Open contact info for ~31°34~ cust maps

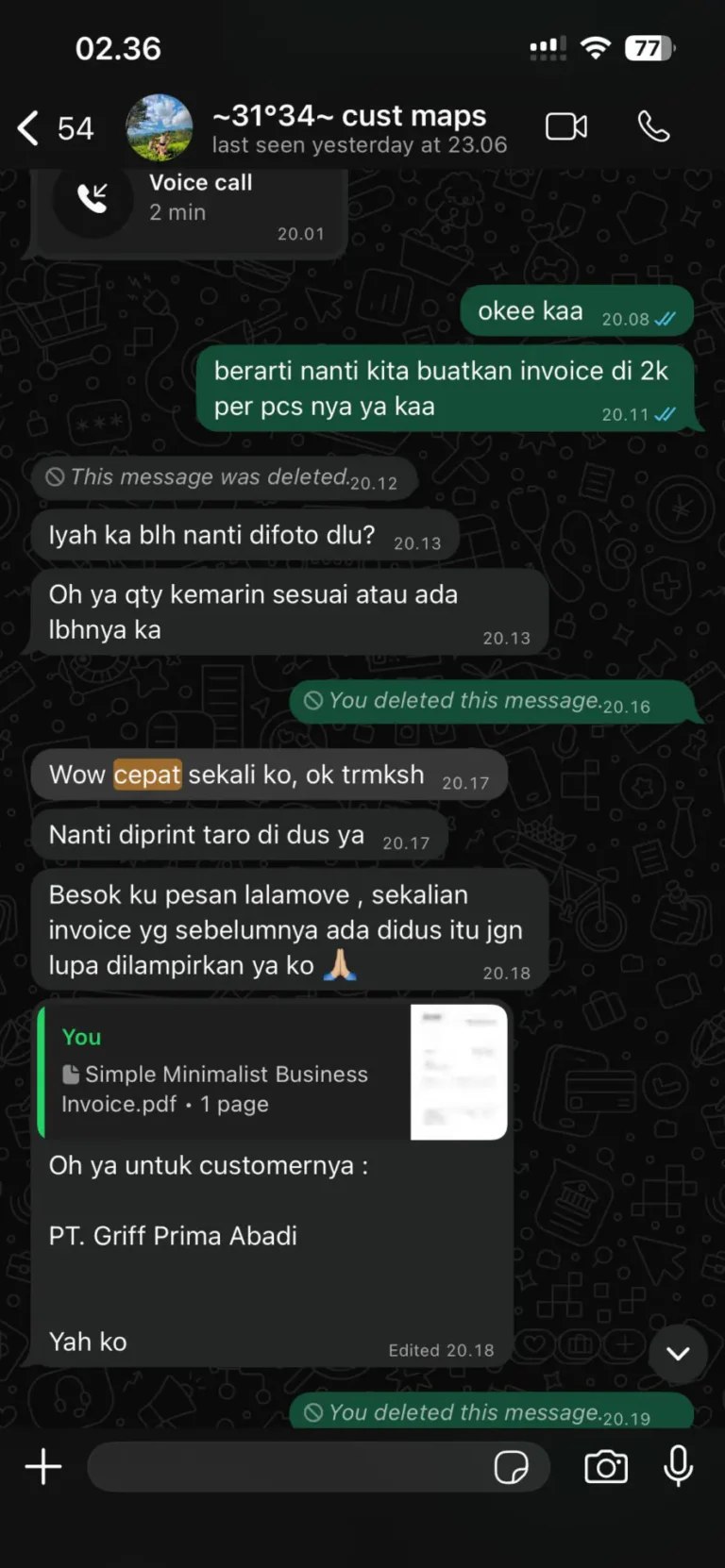pyautogui.click(x=357, y=128)
